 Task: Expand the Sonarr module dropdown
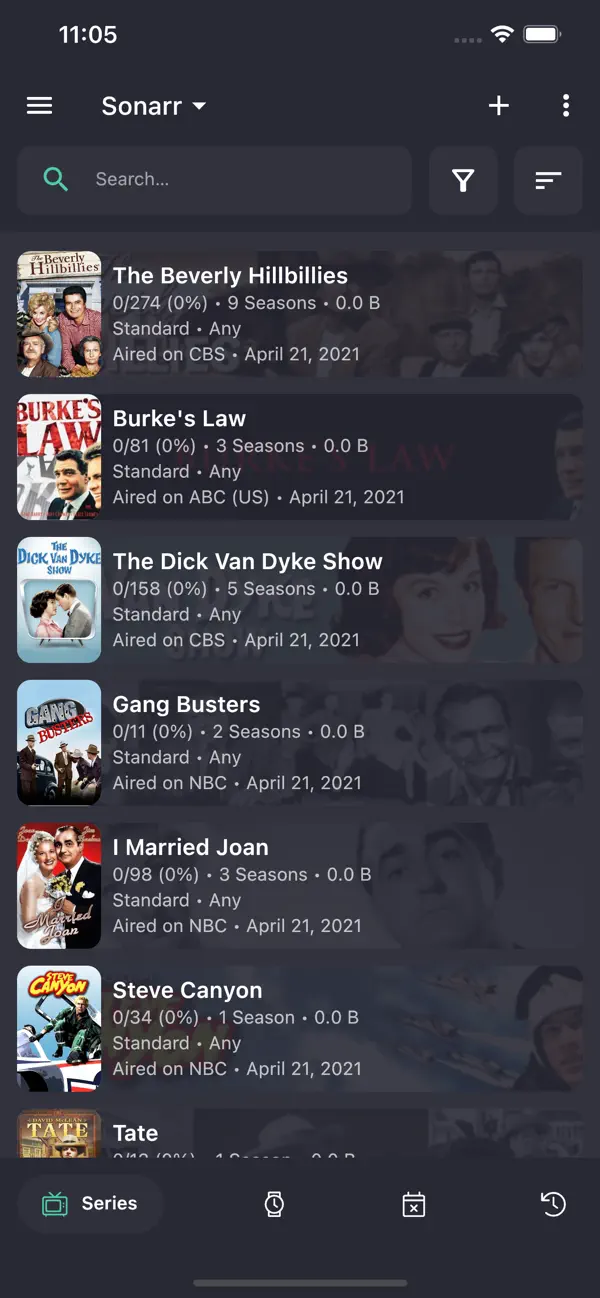pyautogui.click(x=154, y=106)
